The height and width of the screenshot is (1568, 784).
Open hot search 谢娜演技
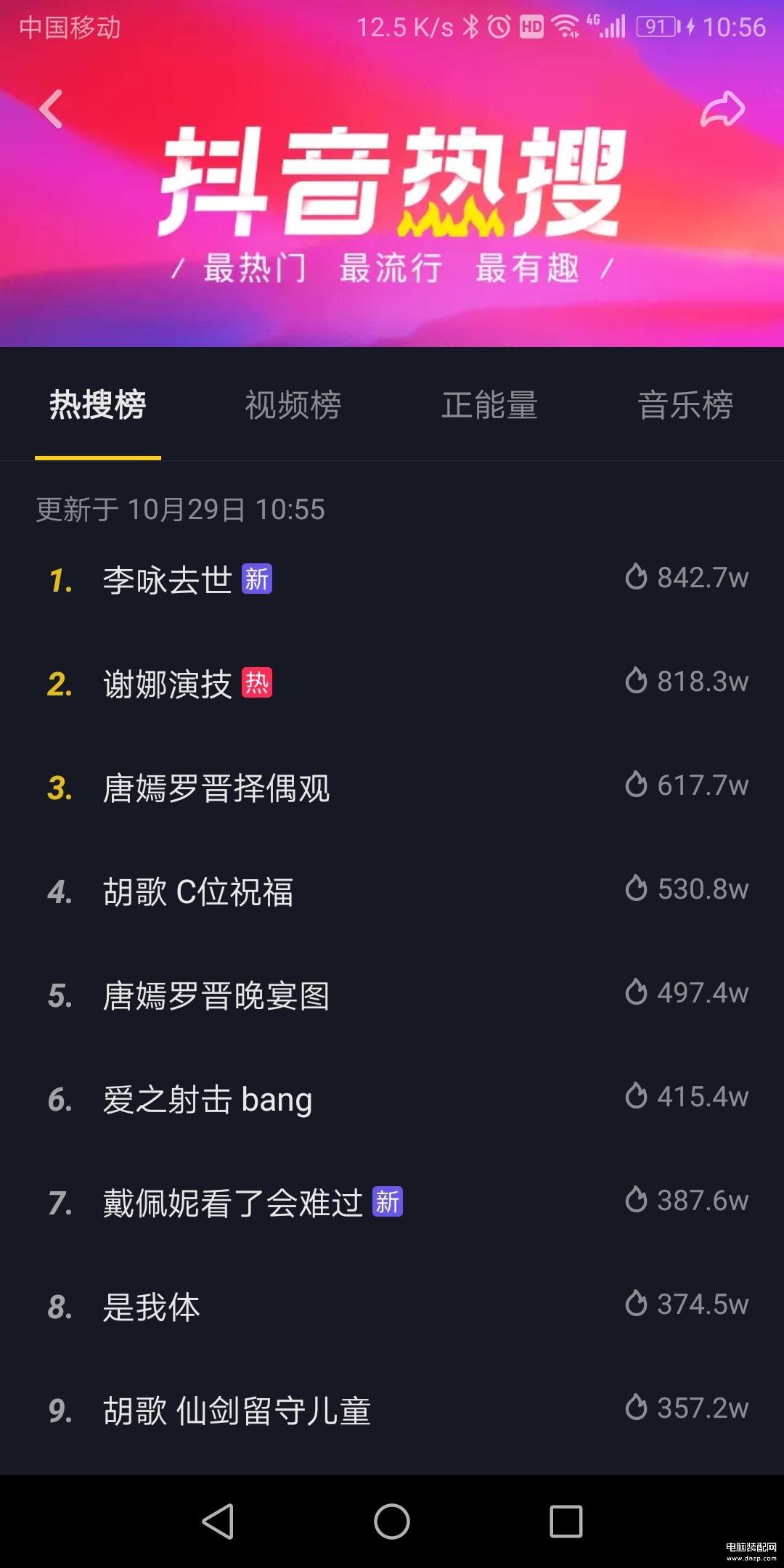pos(392,683)
